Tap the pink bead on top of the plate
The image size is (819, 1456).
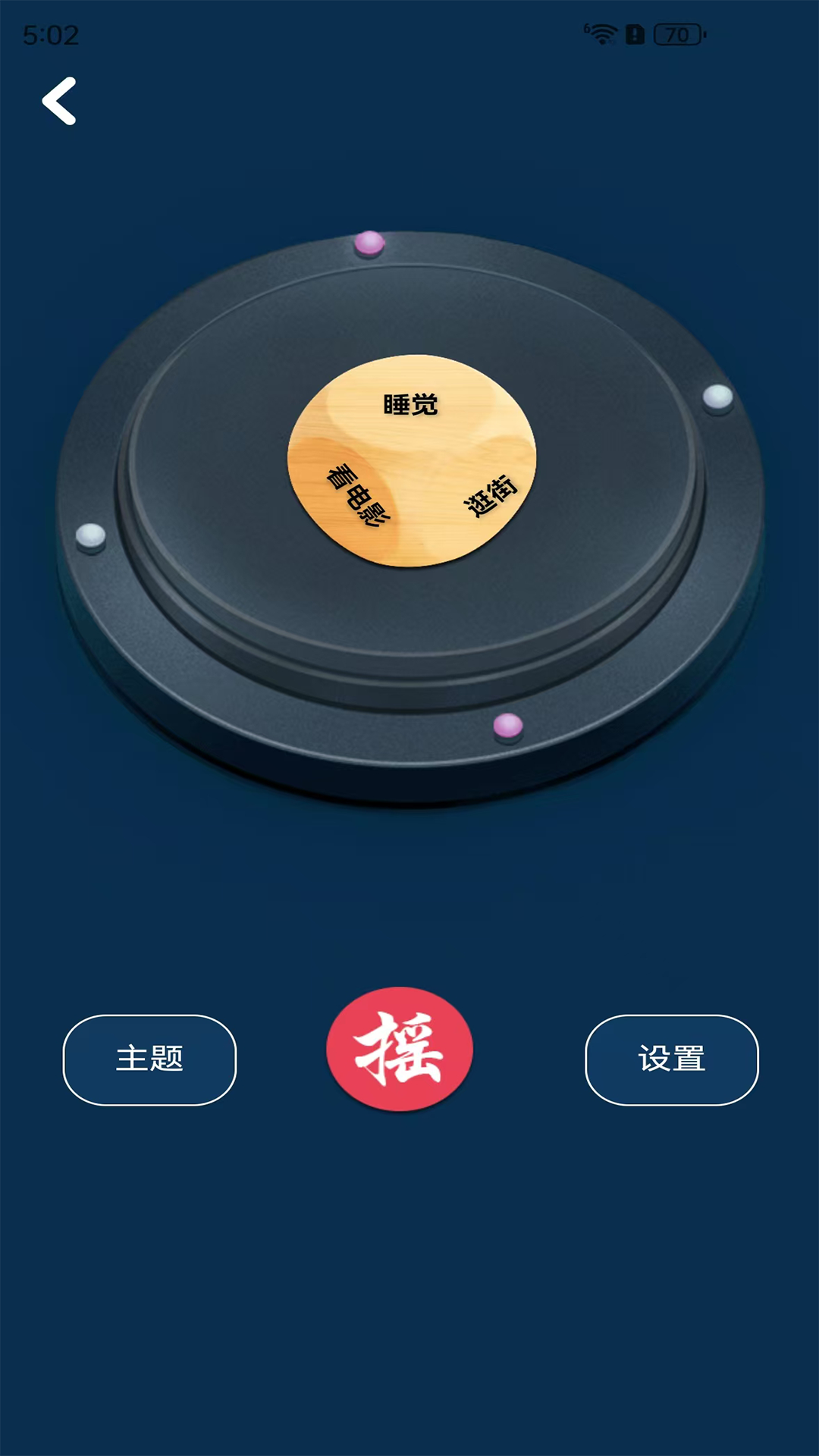tap(370, 243)
